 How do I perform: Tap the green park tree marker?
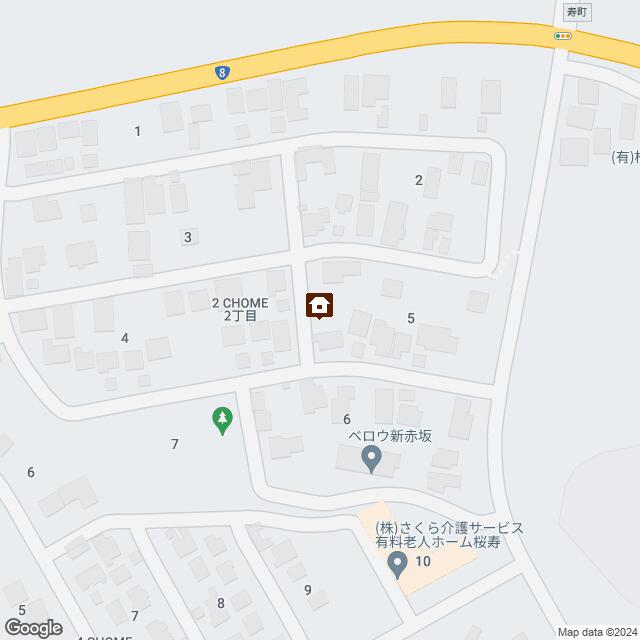click(x=223, y=420)
